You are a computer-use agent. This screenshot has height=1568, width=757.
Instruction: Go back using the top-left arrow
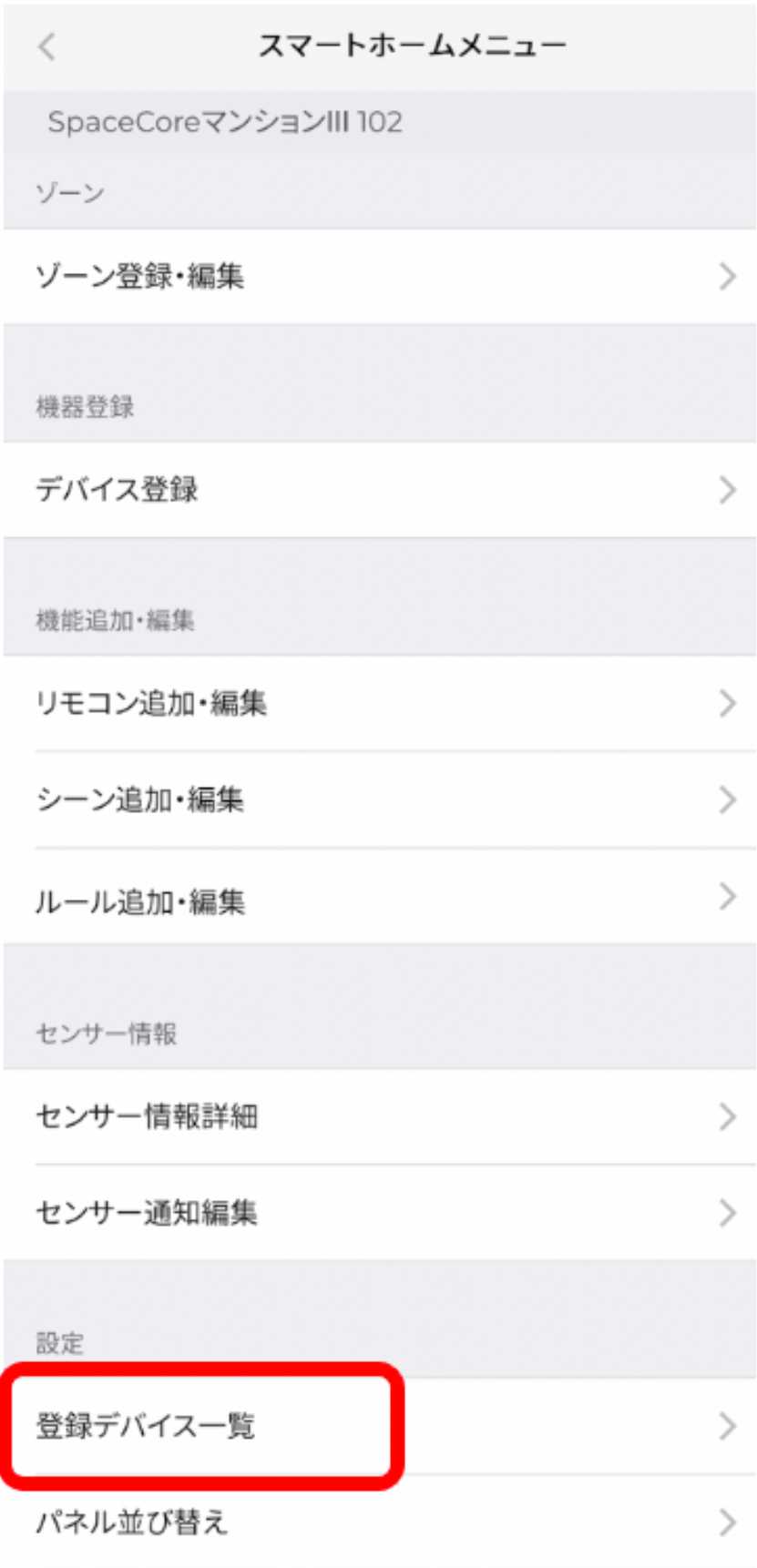click(x=47, y=46)
